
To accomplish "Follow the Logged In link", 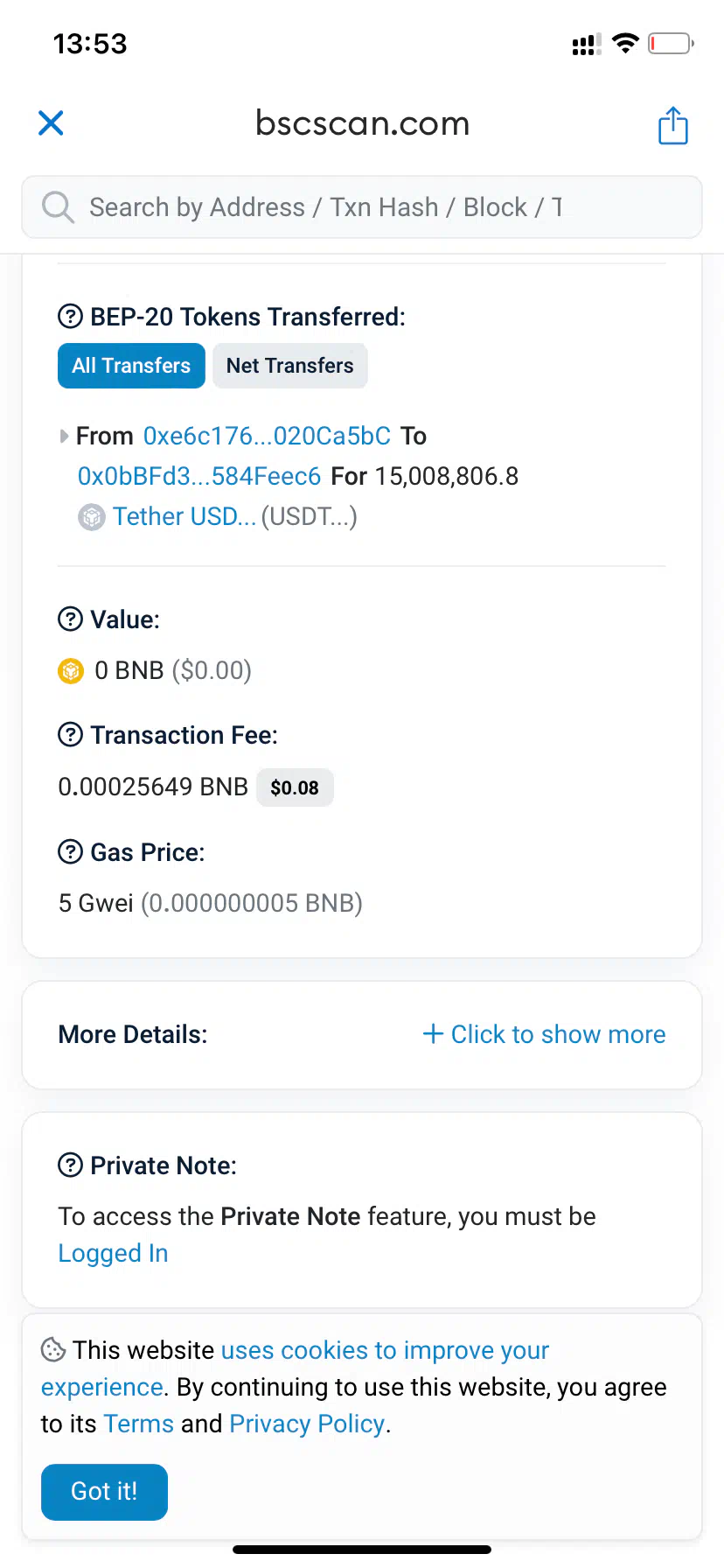I will 113,1253.
